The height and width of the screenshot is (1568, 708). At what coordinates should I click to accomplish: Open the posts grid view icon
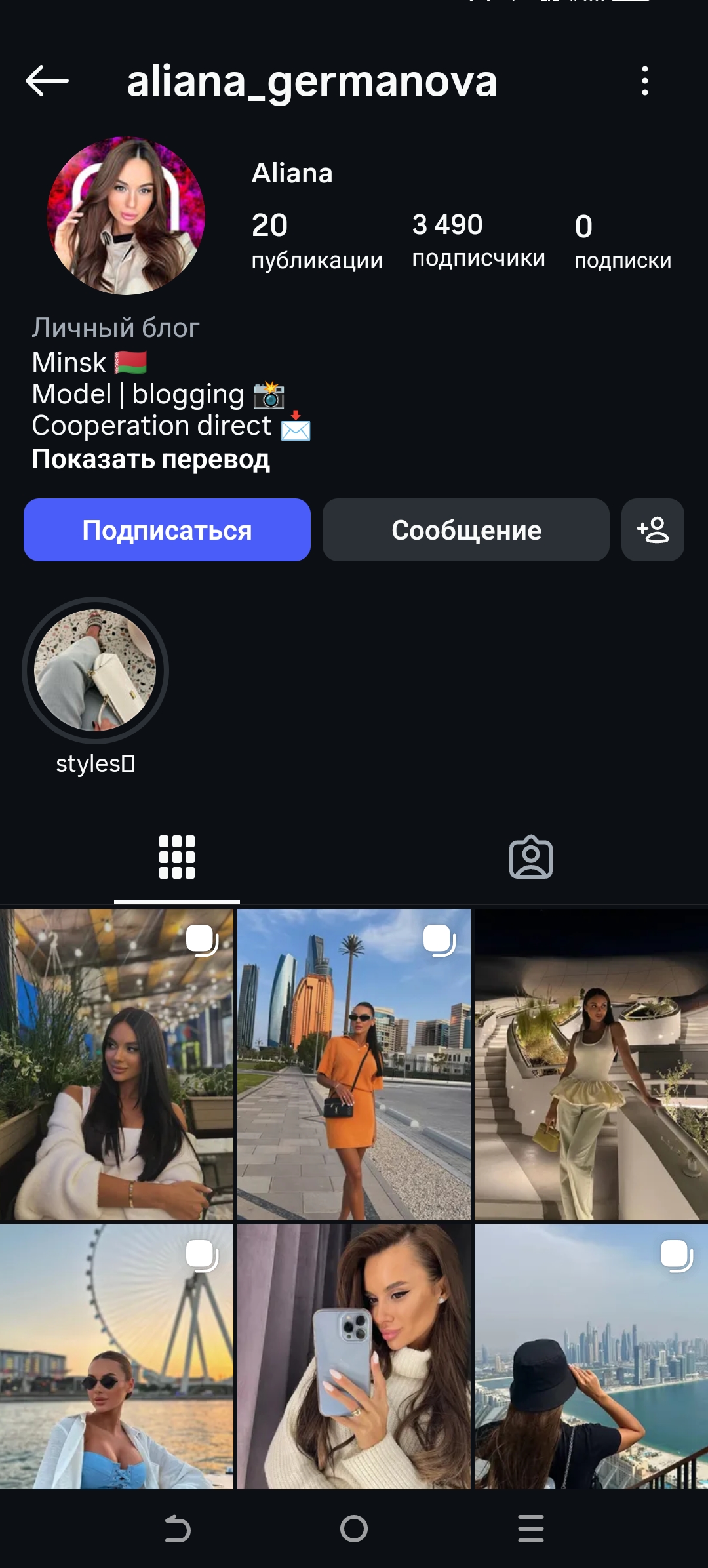pyautogui.click(x=176, y=857)
